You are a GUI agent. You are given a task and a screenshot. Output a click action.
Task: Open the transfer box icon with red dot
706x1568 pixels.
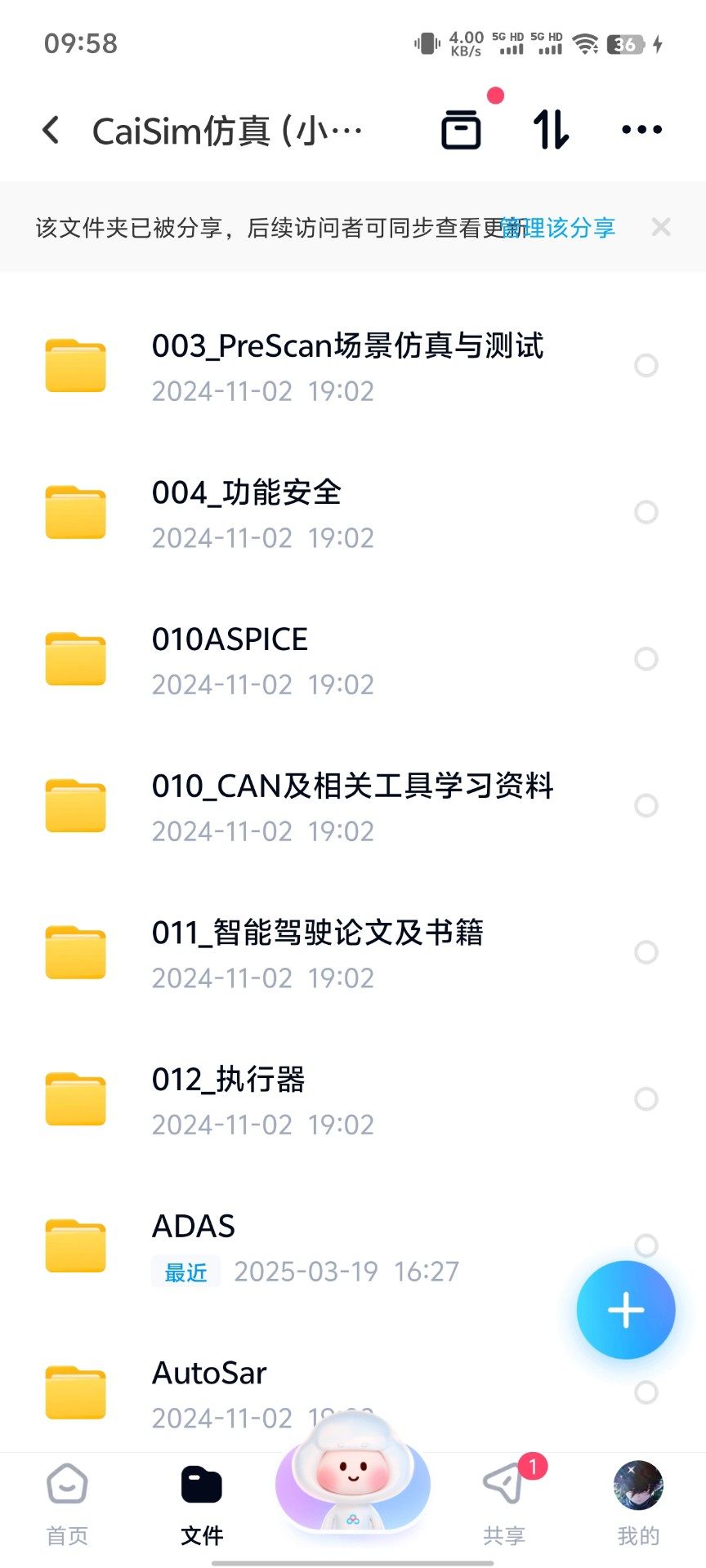click(462, 129)
